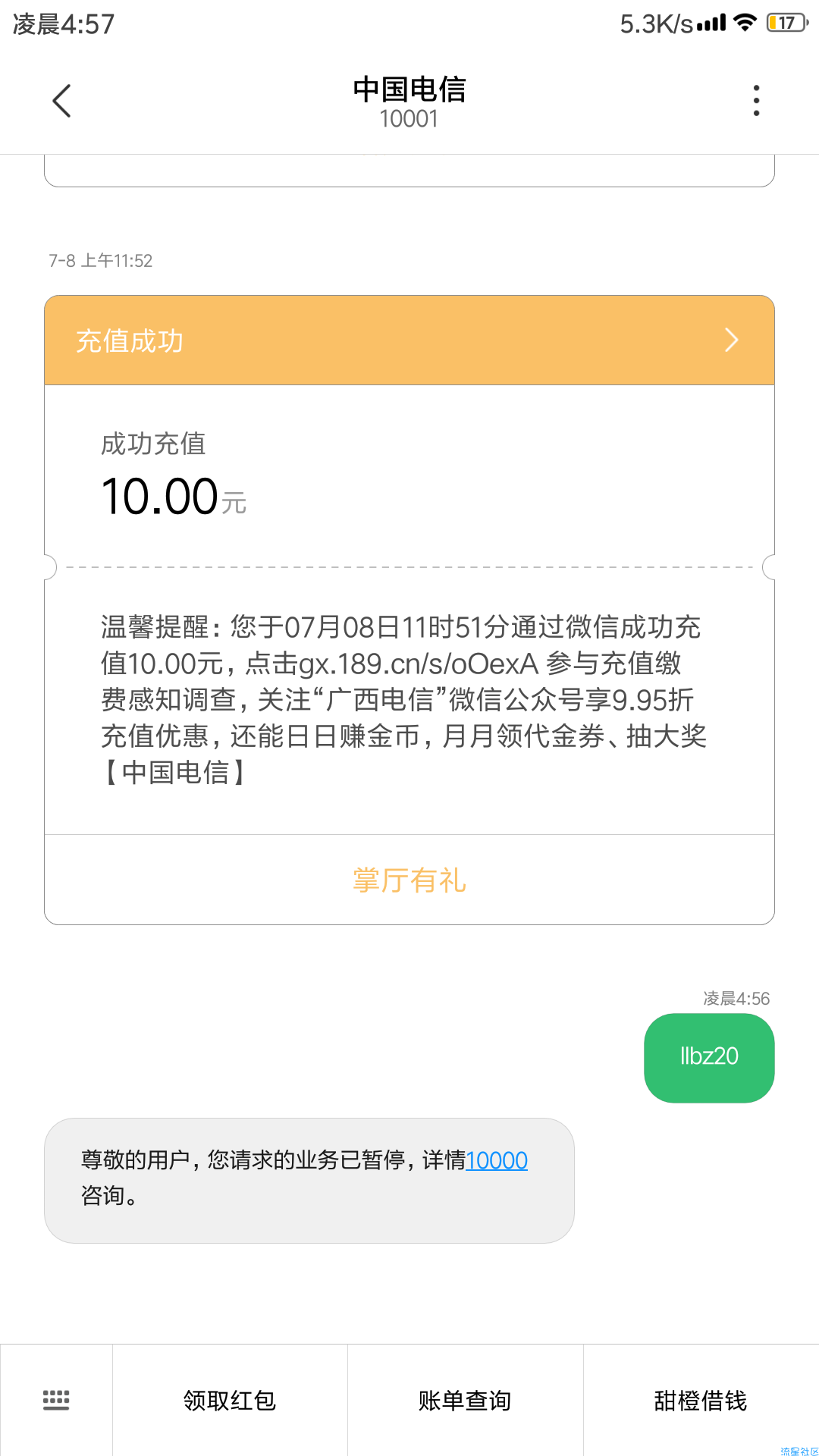Open the three-dot overflow menu
The height and width of the screenshot is (1456, 819).
point(756,101)
